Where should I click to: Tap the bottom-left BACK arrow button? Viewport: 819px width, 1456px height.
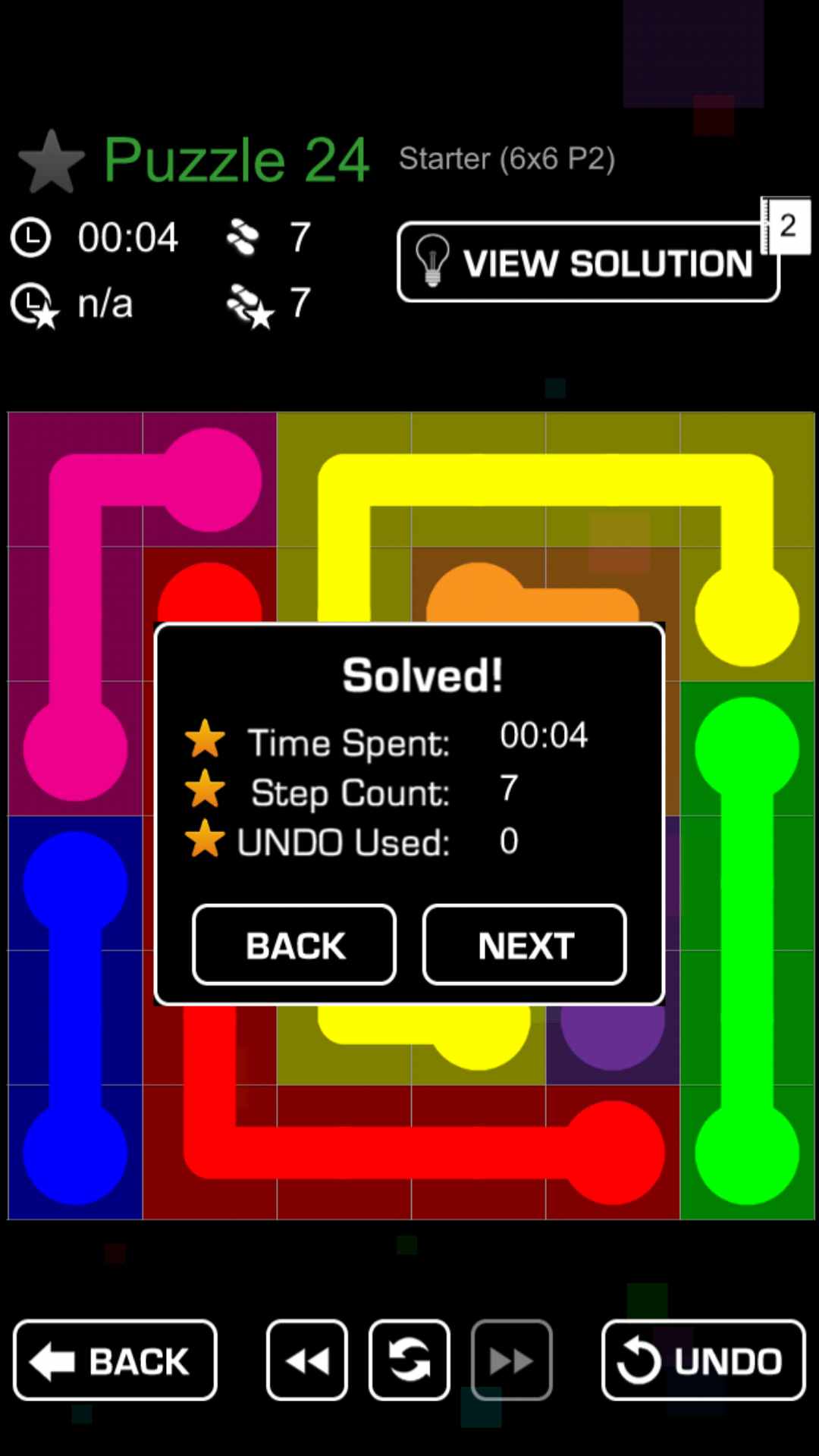[115, 1360]
